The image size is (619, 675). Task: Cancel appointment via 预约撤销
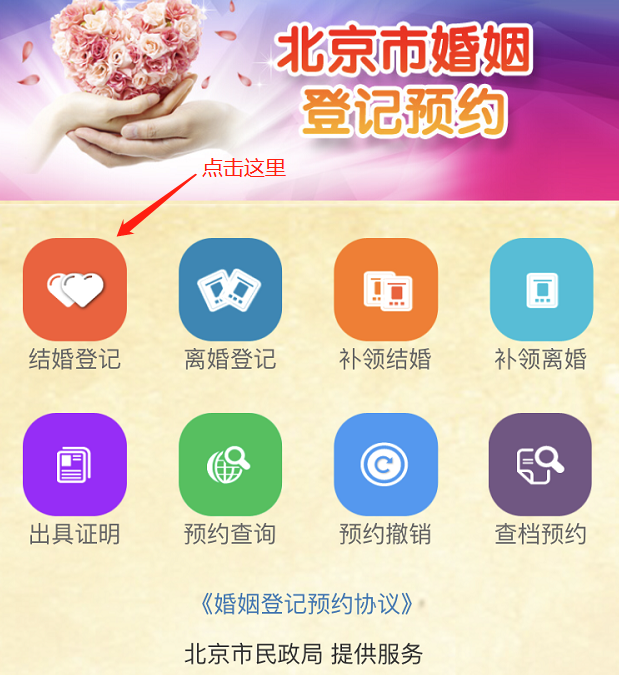(385, 464)
